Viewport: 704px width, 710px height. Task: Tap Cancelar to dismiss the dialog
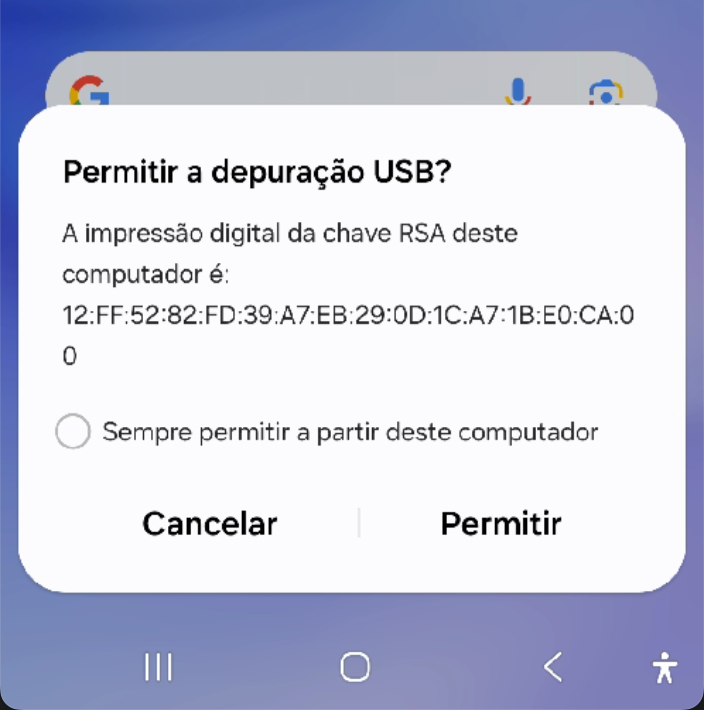[210, 523]
